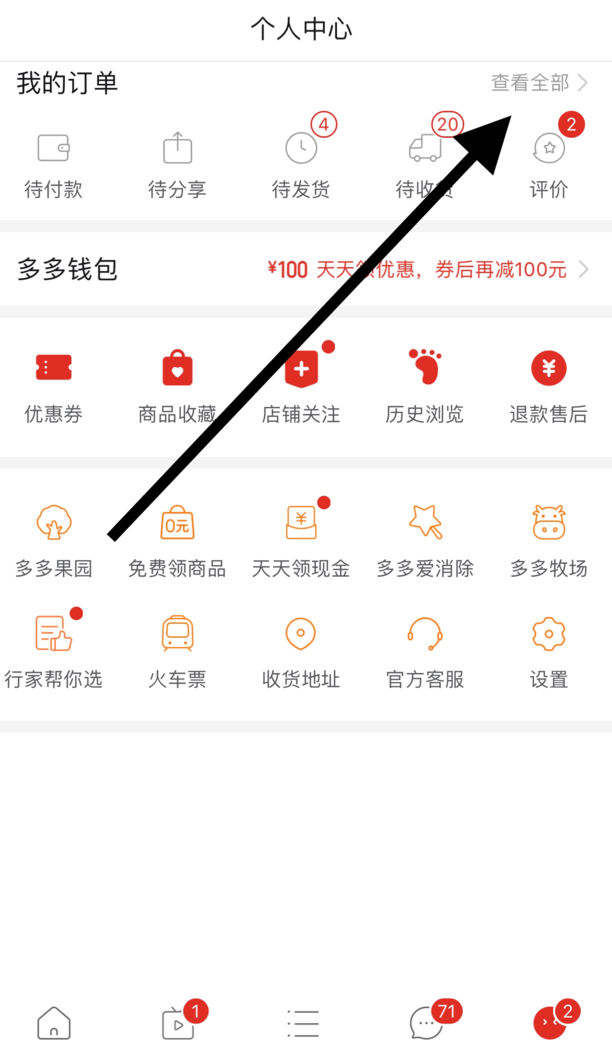Open 天天领现金
The width and height of the screenshot is (612, 1040).
coord(301,541)
